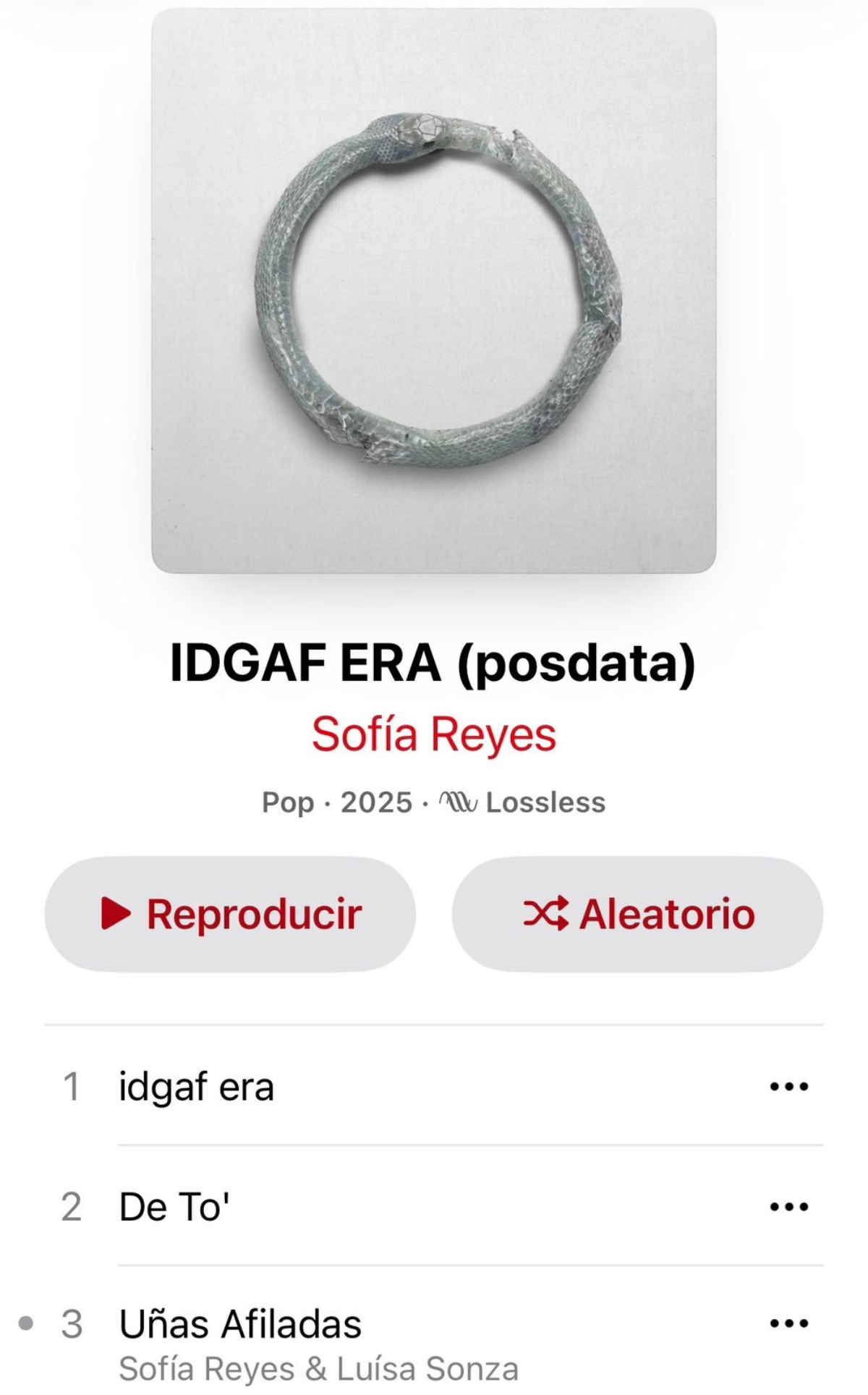Open more options for De To'
This screenshot has height=1395, width=868.
[x=788, y=1206]
